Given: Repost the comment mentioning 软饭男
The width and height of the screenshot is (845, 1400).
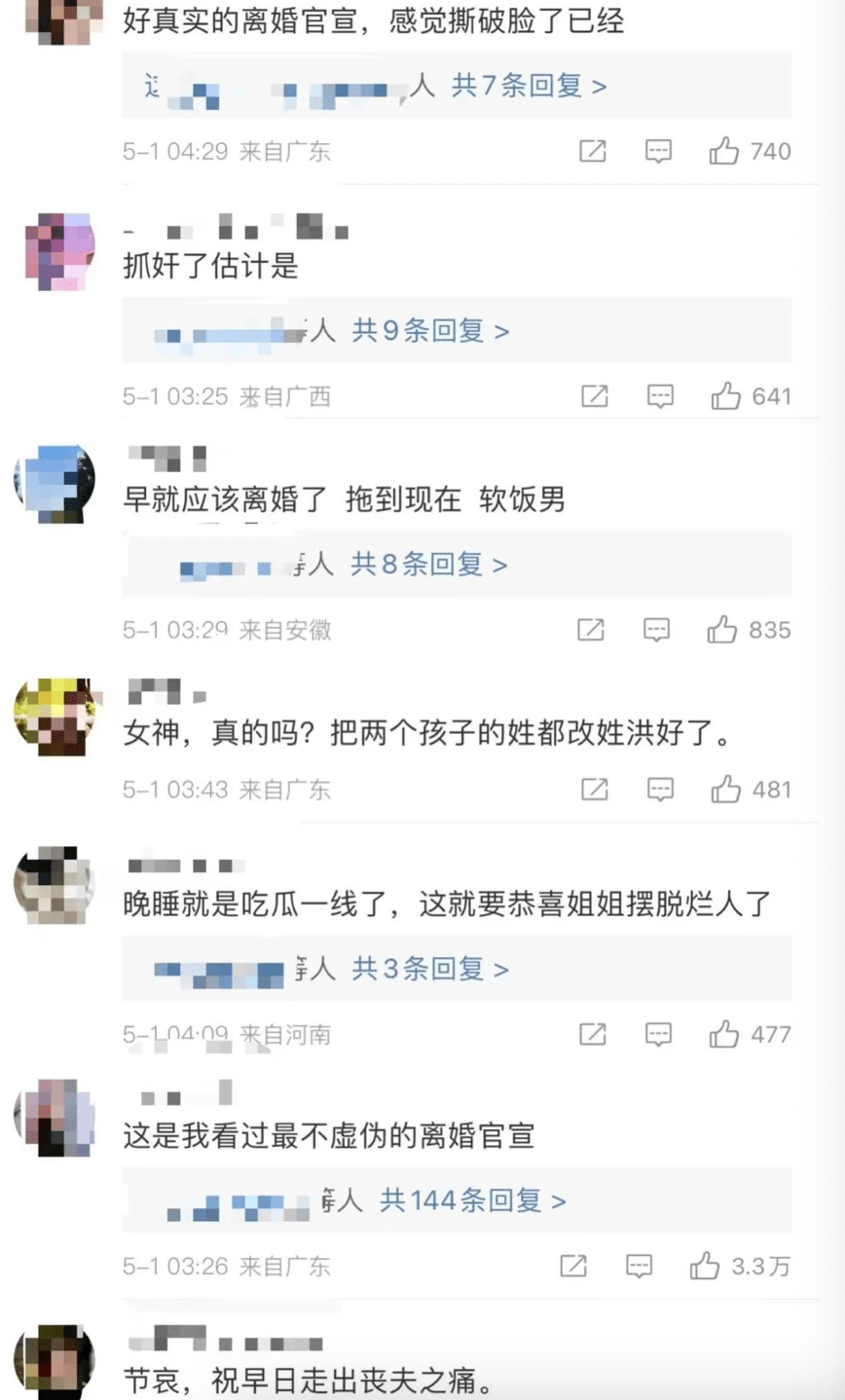Looking at the screenshot, I should coord(591,630).
